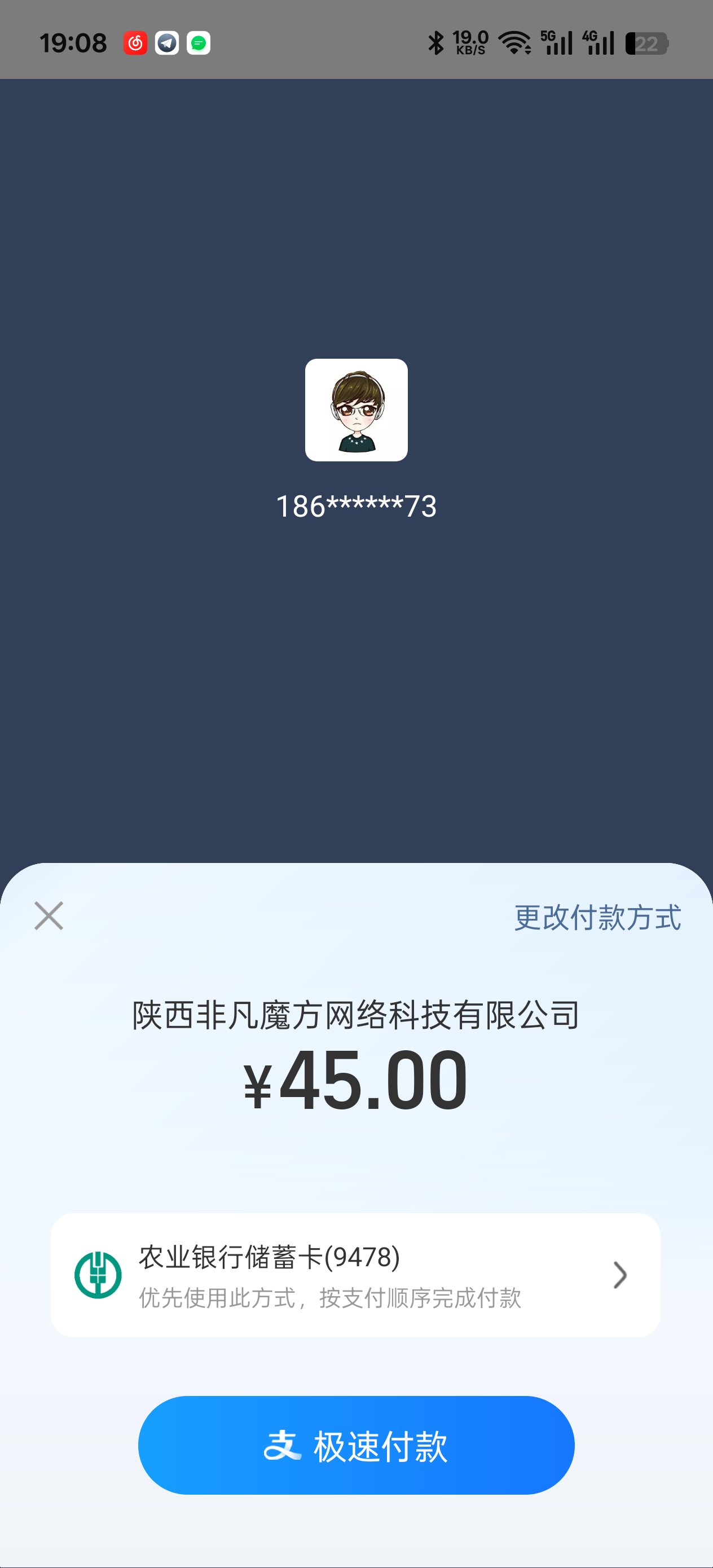
Task: Close the payment sheet
Action: point(49,916)
